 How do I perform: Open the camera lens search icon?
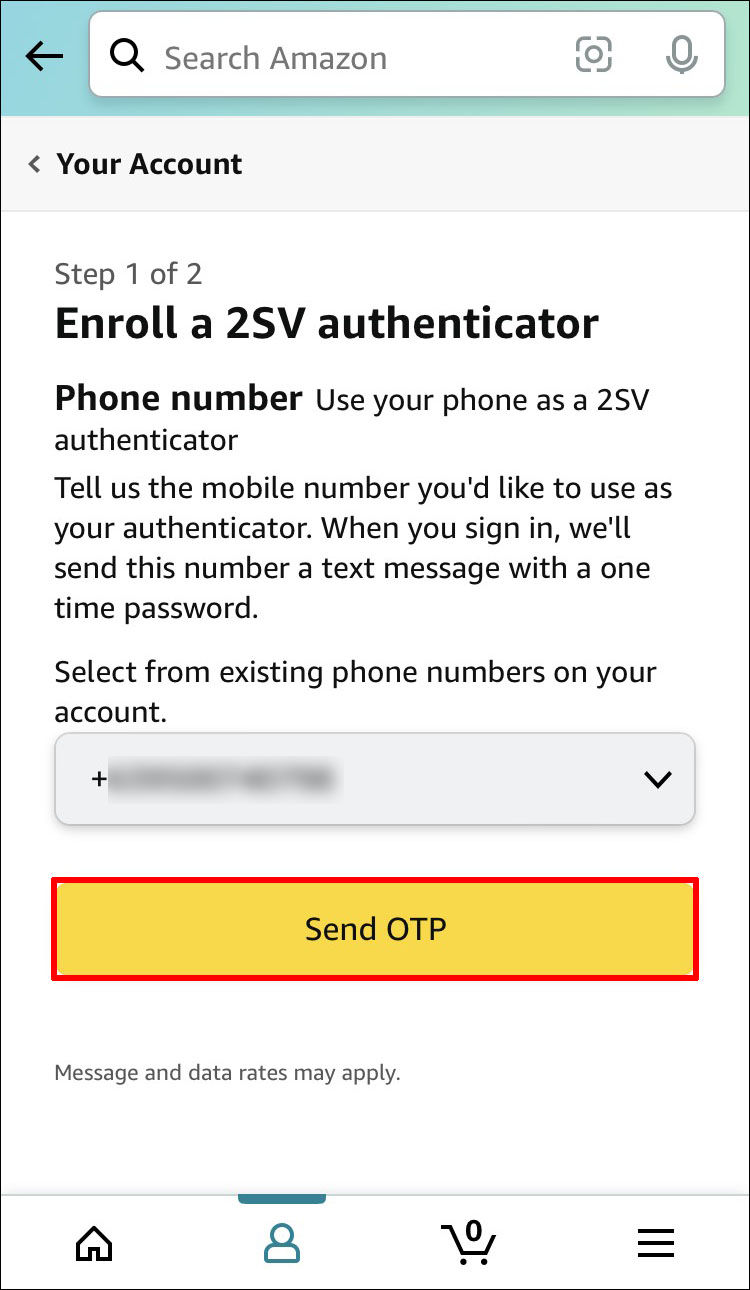(x=593, y=56)
